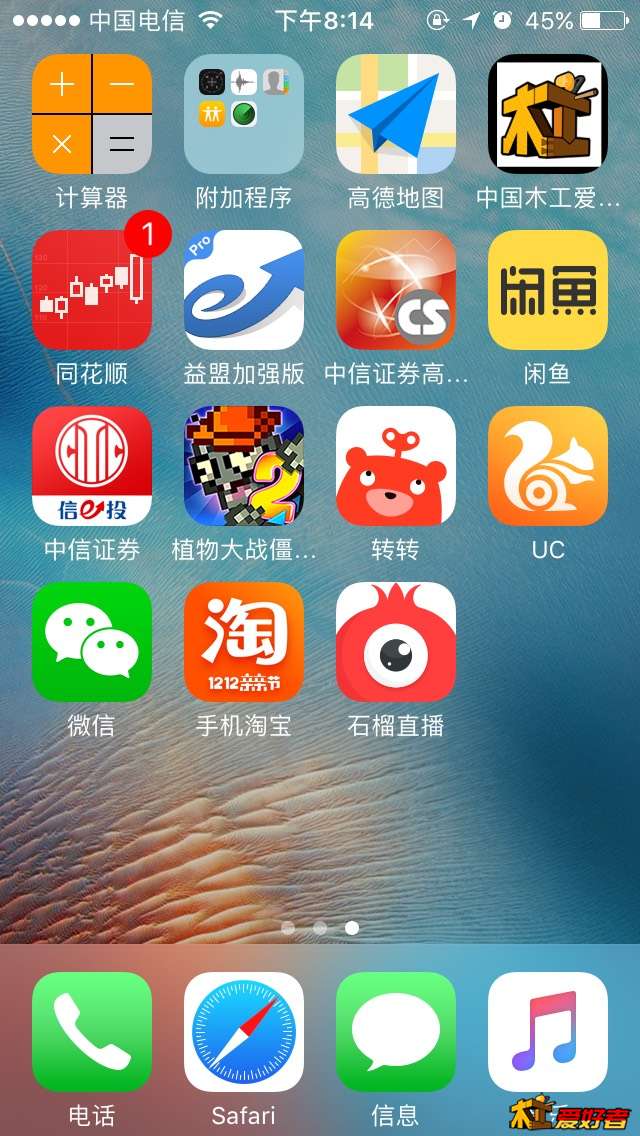The height and width of the screenshot is (1136, 640).
Task: Open 微信 WeChat
Action: 92,642
